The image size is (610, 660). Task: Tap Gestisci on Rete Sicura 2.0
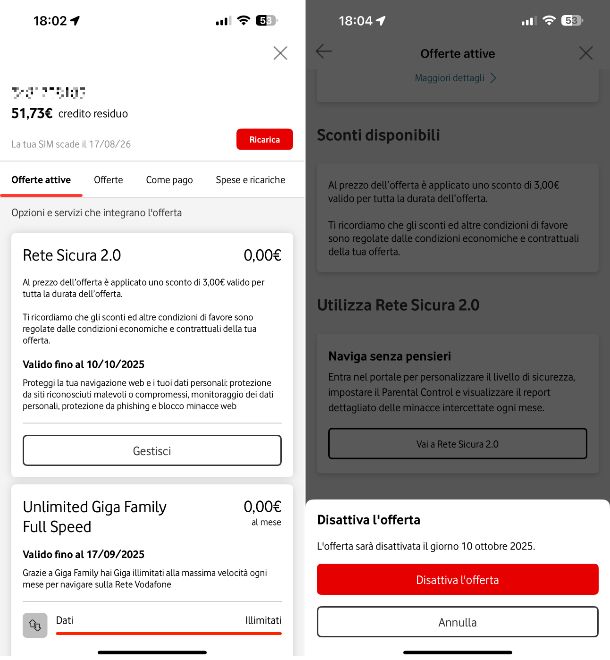click(x=152, y=450)
